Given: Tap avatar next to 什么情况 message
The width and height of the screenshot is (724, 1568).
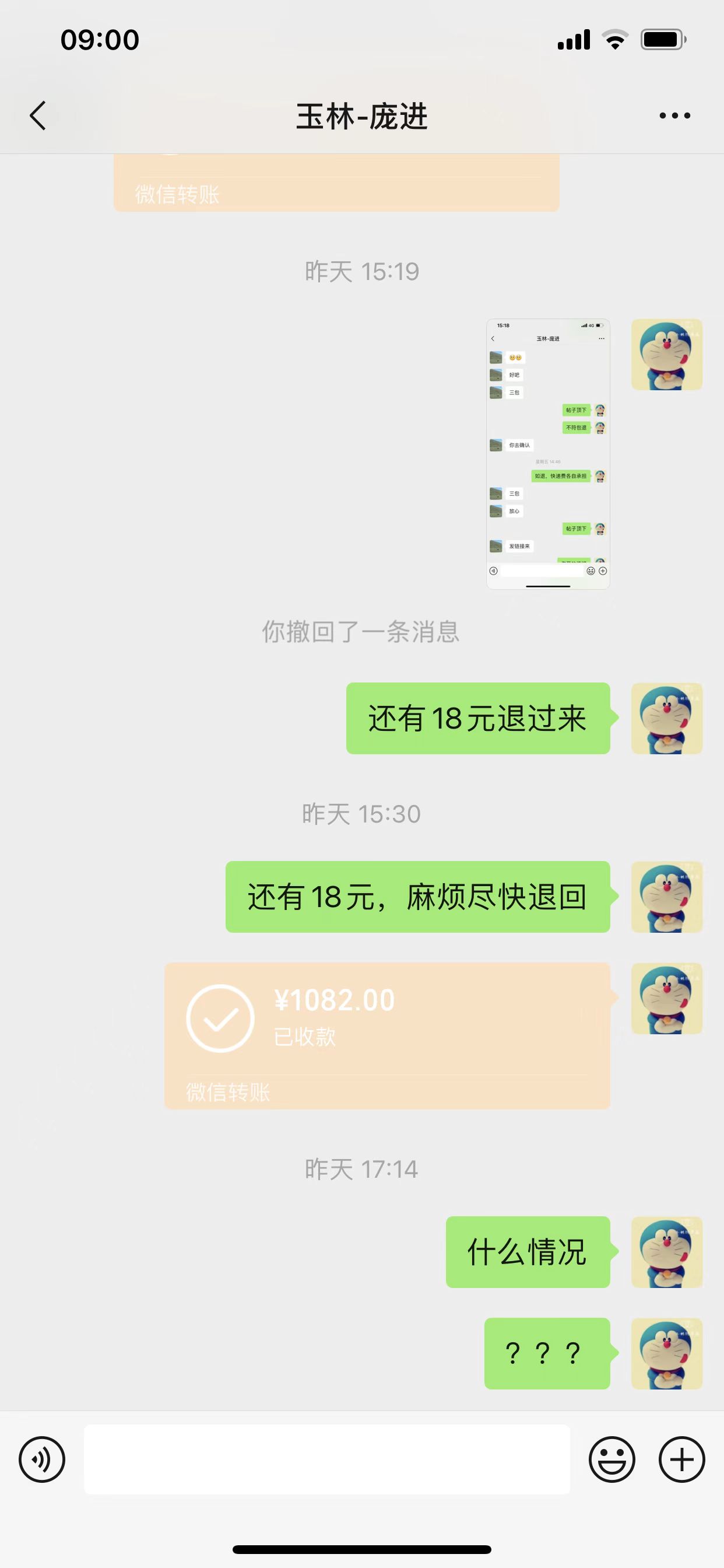Looking at the screenshot, I should pyautogui.click(x=667, y=1252).
